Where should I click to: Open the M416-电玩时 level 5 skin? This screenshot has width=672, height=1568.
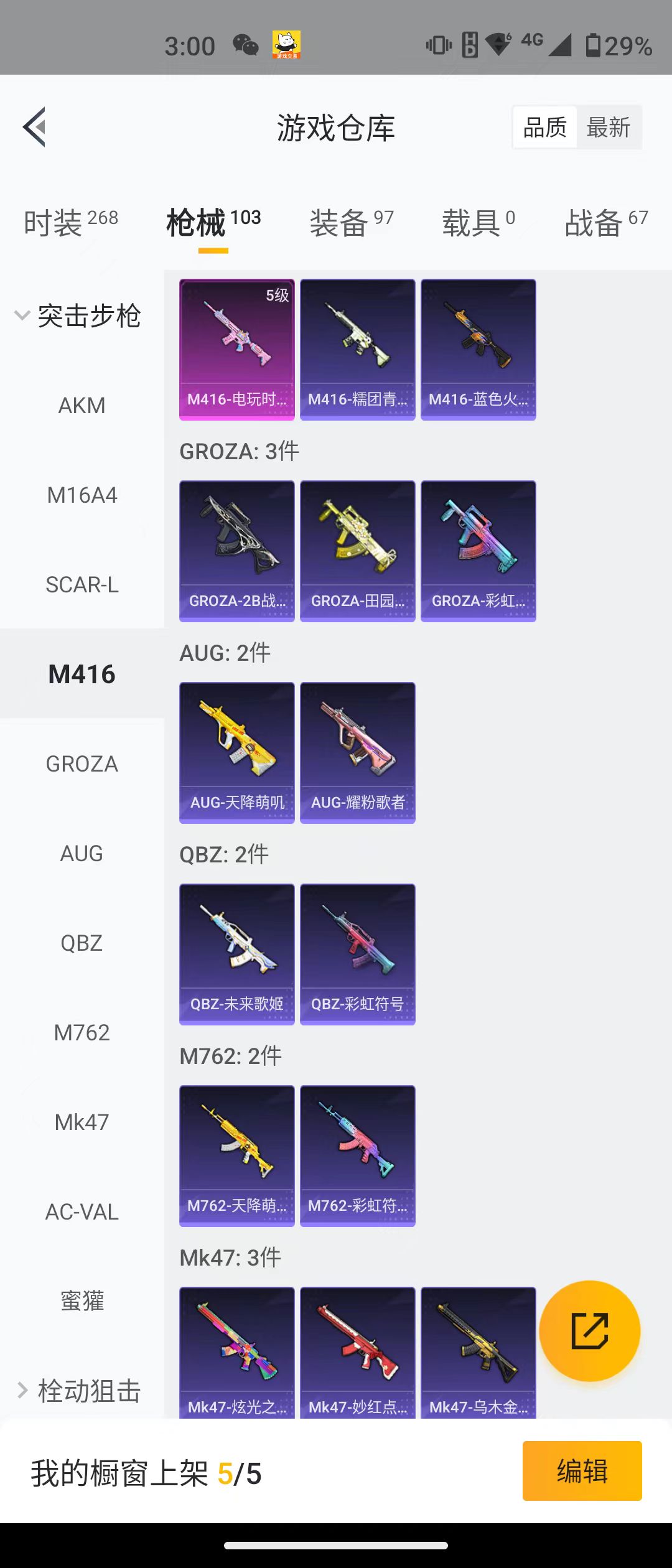tap(237, 349)
